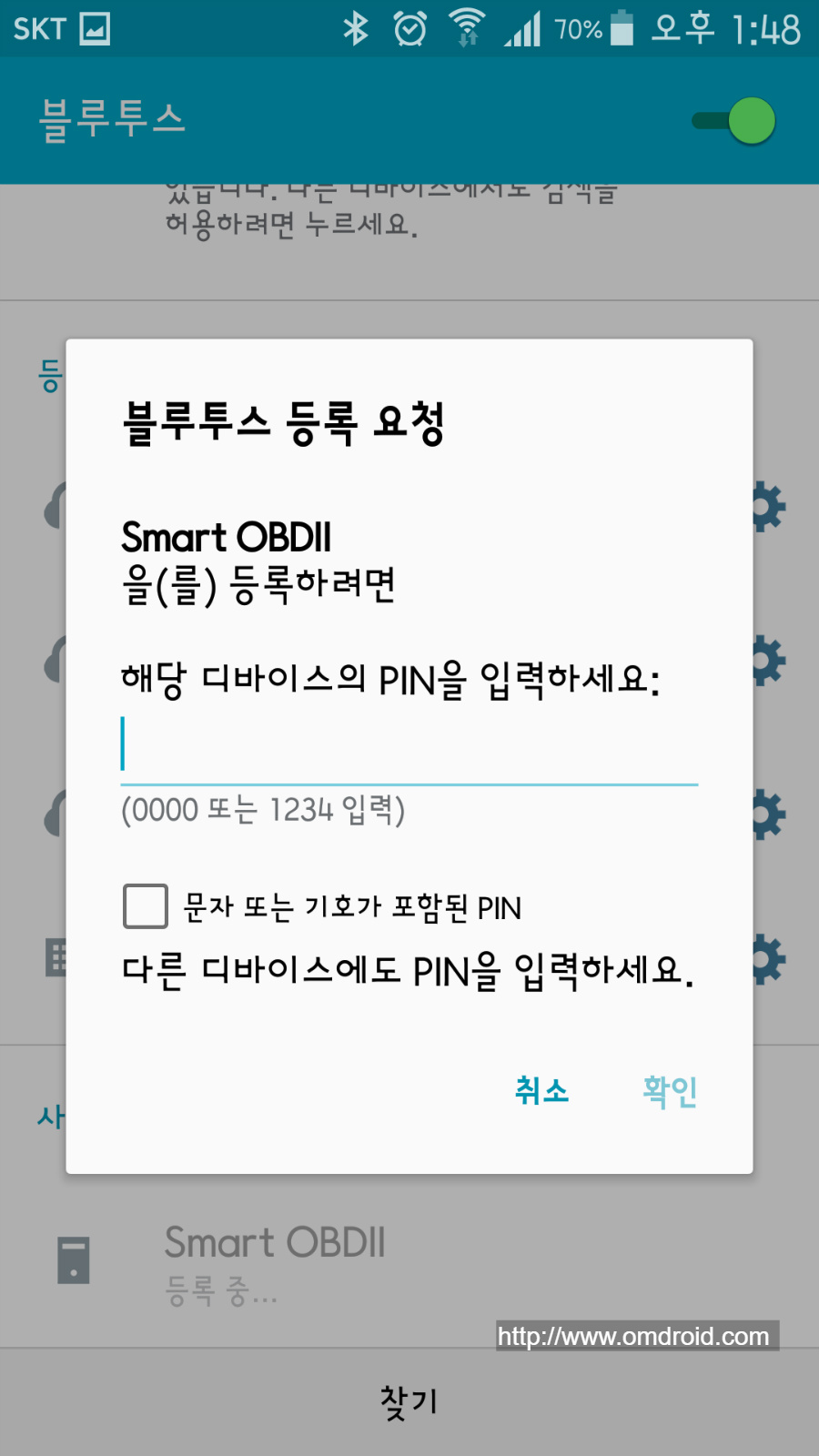
Task: Tap the 찾기 scan button
Action: click(x=409, y=1401)
